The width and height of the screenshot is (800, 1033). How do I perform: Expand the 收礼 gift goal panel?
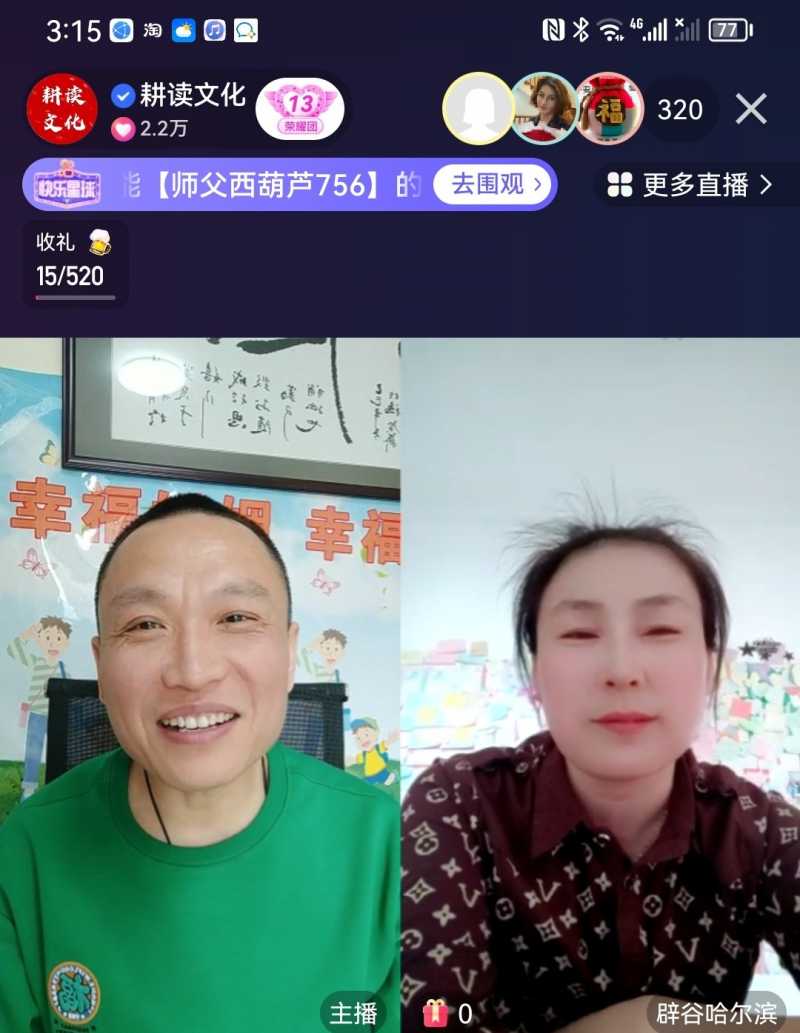(x=73, y=261)
